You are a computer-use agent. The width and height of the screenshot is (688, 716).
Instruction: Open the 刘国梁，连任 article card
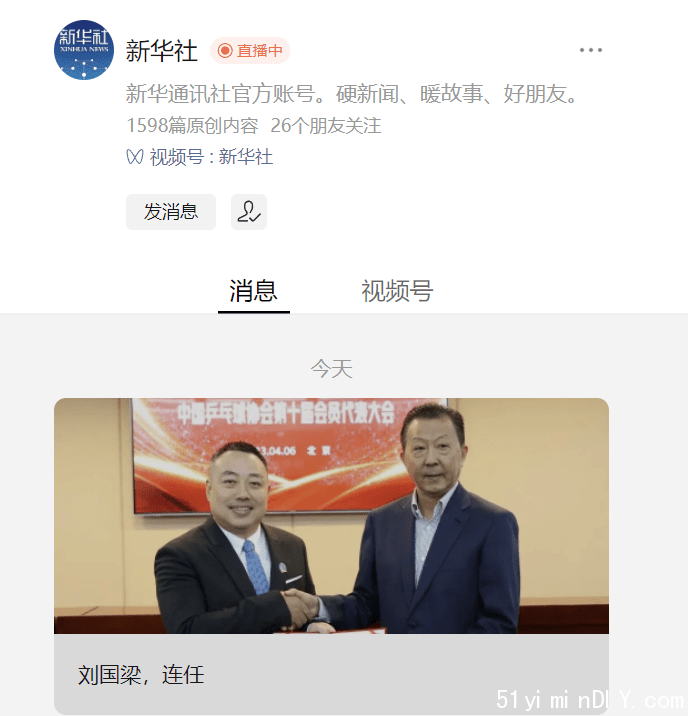[x=331, y=555]
